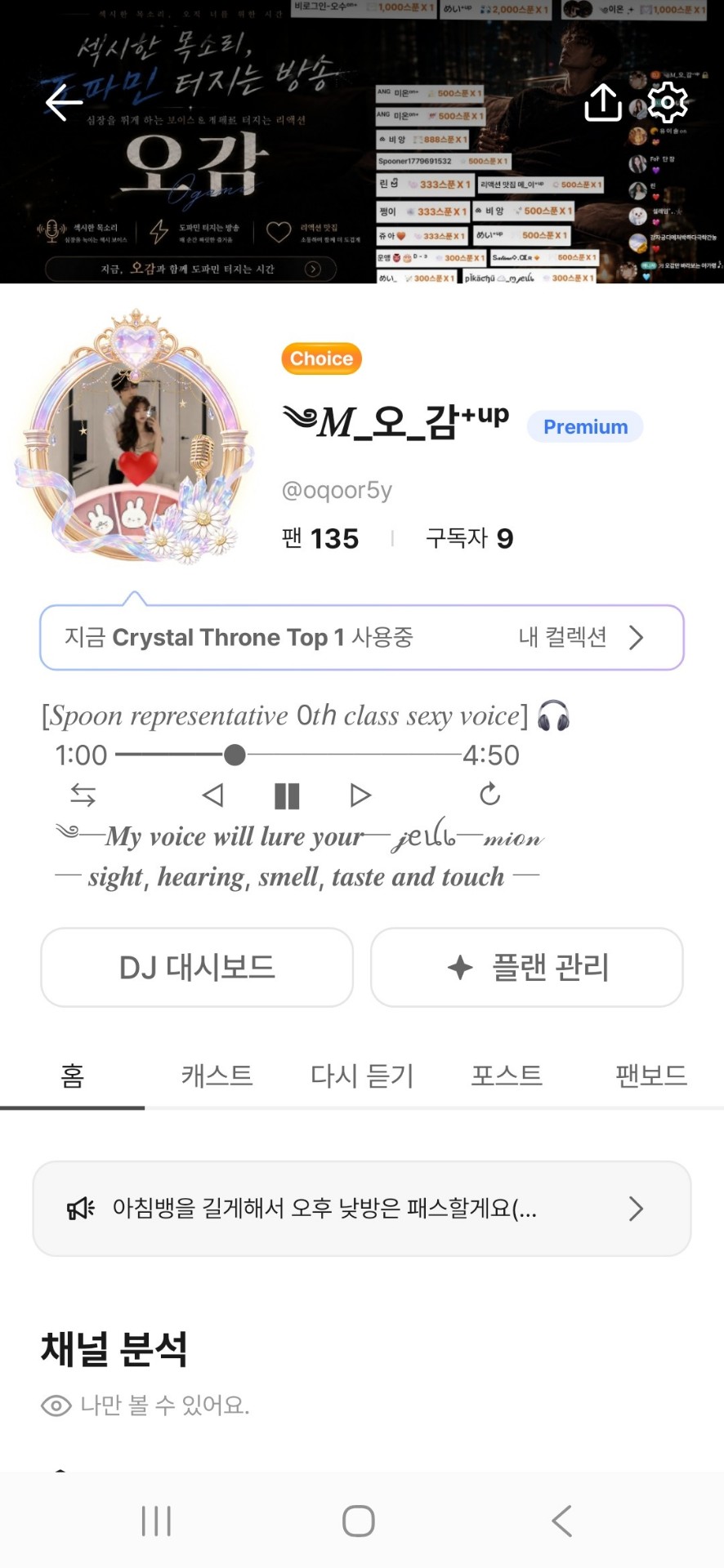This screenshot has width=724, height=1568.
Task: Go to the system home screen
Action: tap(359, 1521)
